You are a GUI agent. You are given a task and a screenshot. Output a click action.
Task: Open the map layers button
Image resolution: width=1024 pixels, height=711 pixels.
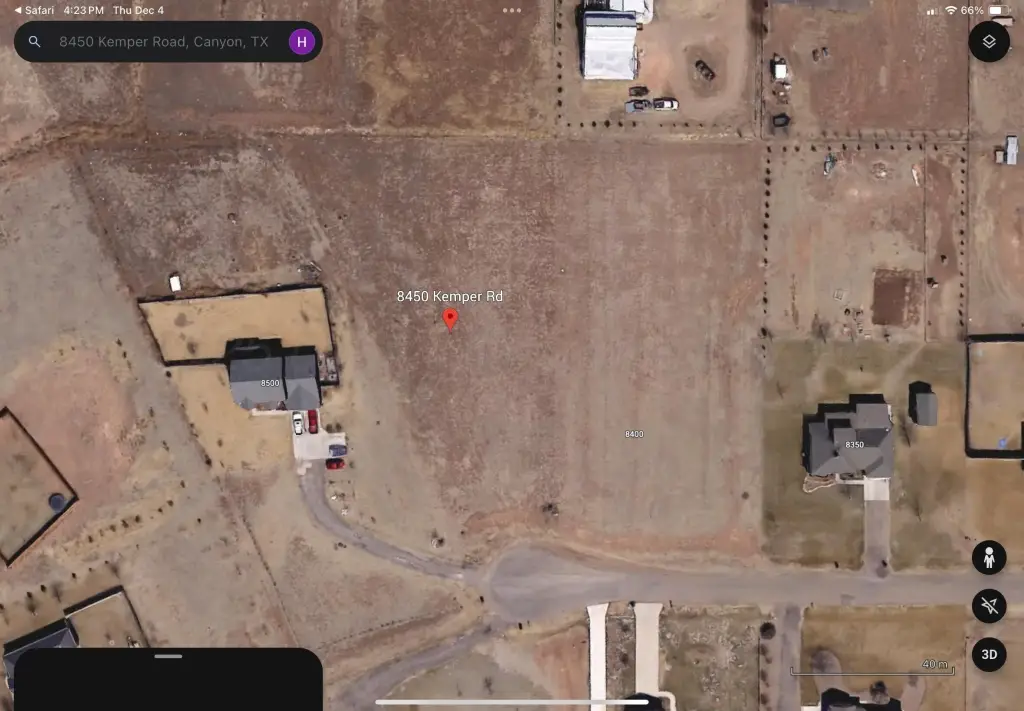click(988, 41)
